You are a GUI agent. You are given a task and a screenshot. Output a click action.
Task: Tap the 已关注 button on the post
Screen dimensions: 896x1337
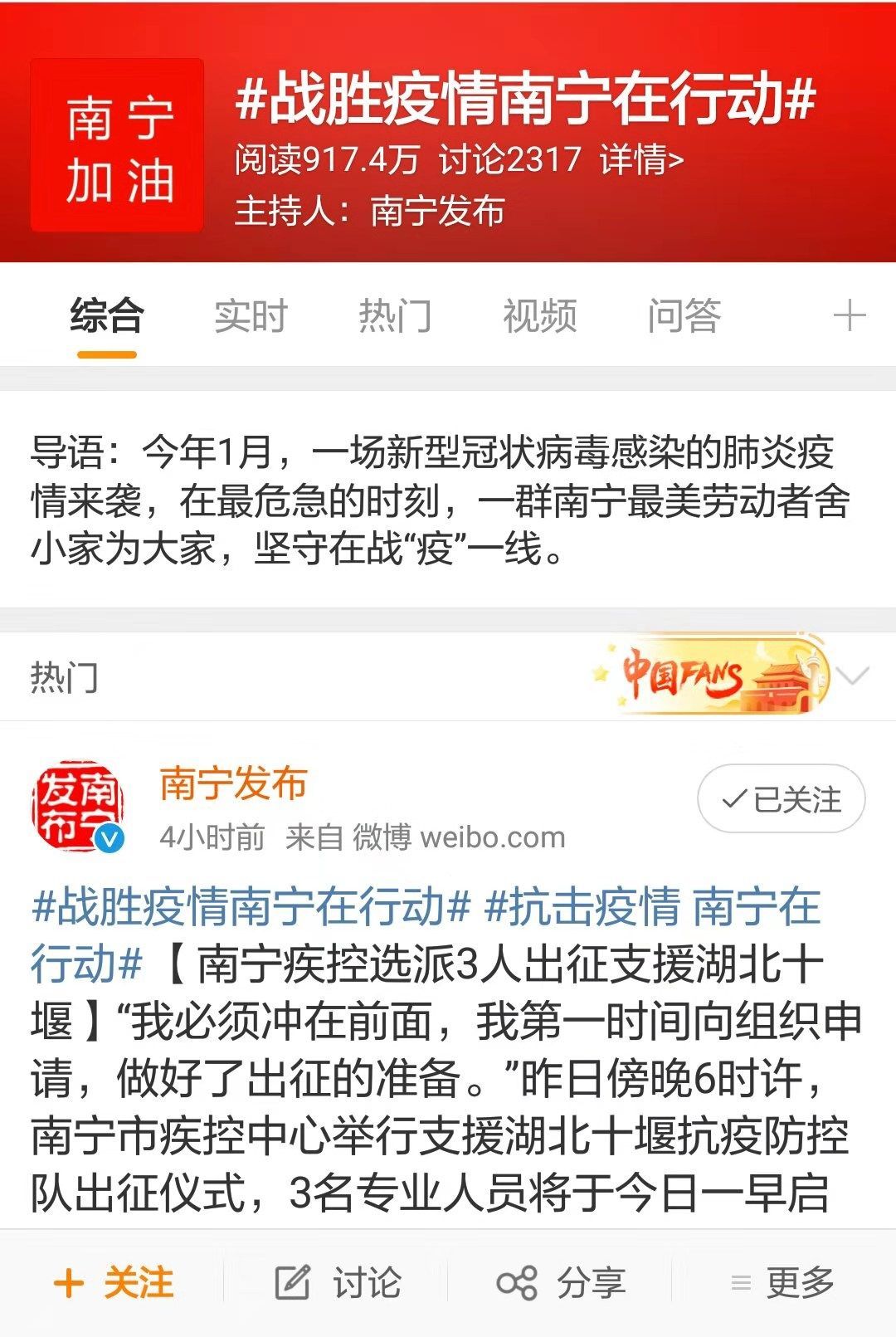781,799
